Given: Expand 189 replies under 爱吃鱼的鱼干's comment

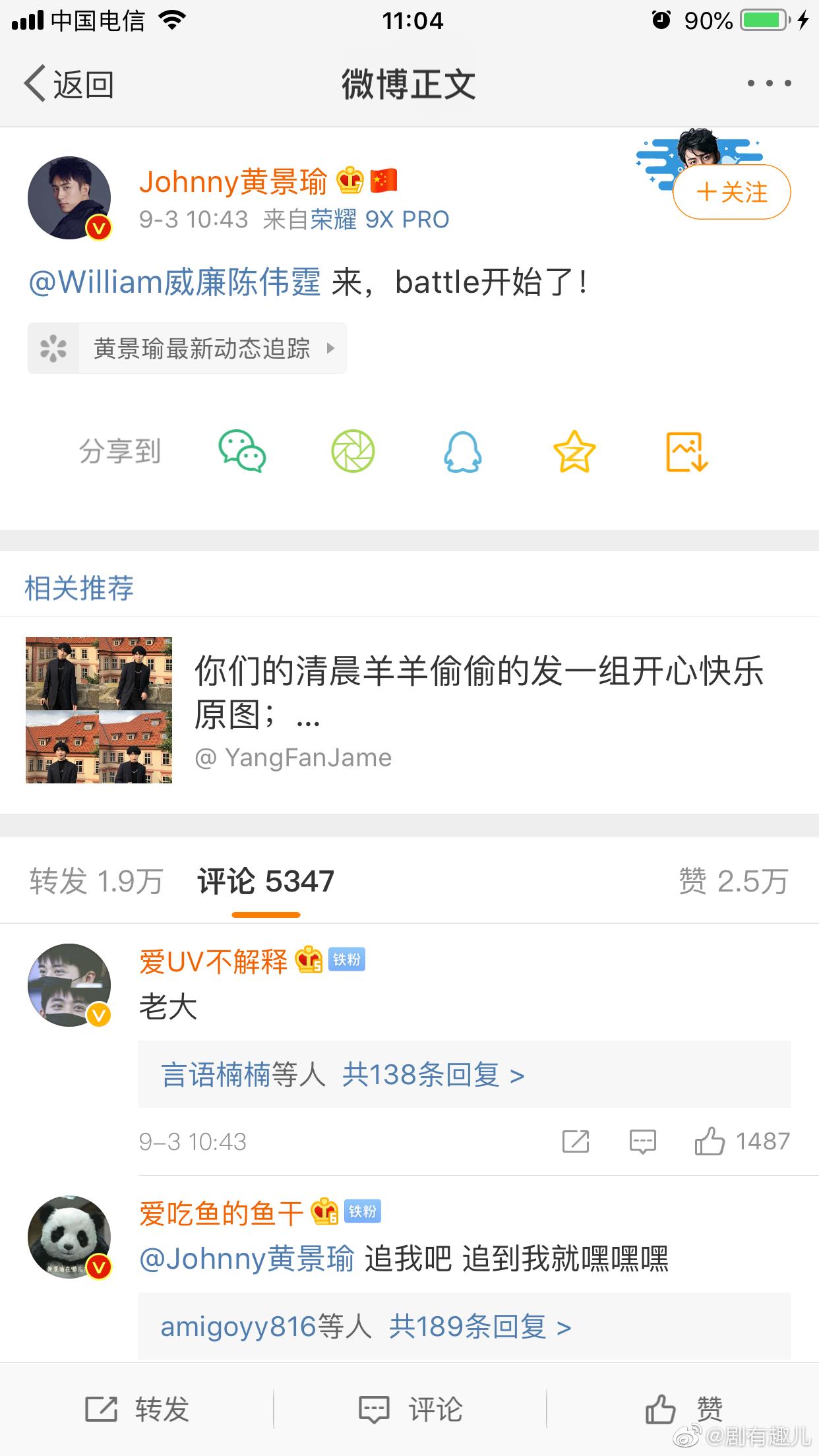Looking at the screenshot, I should (x=464, y=1326).
